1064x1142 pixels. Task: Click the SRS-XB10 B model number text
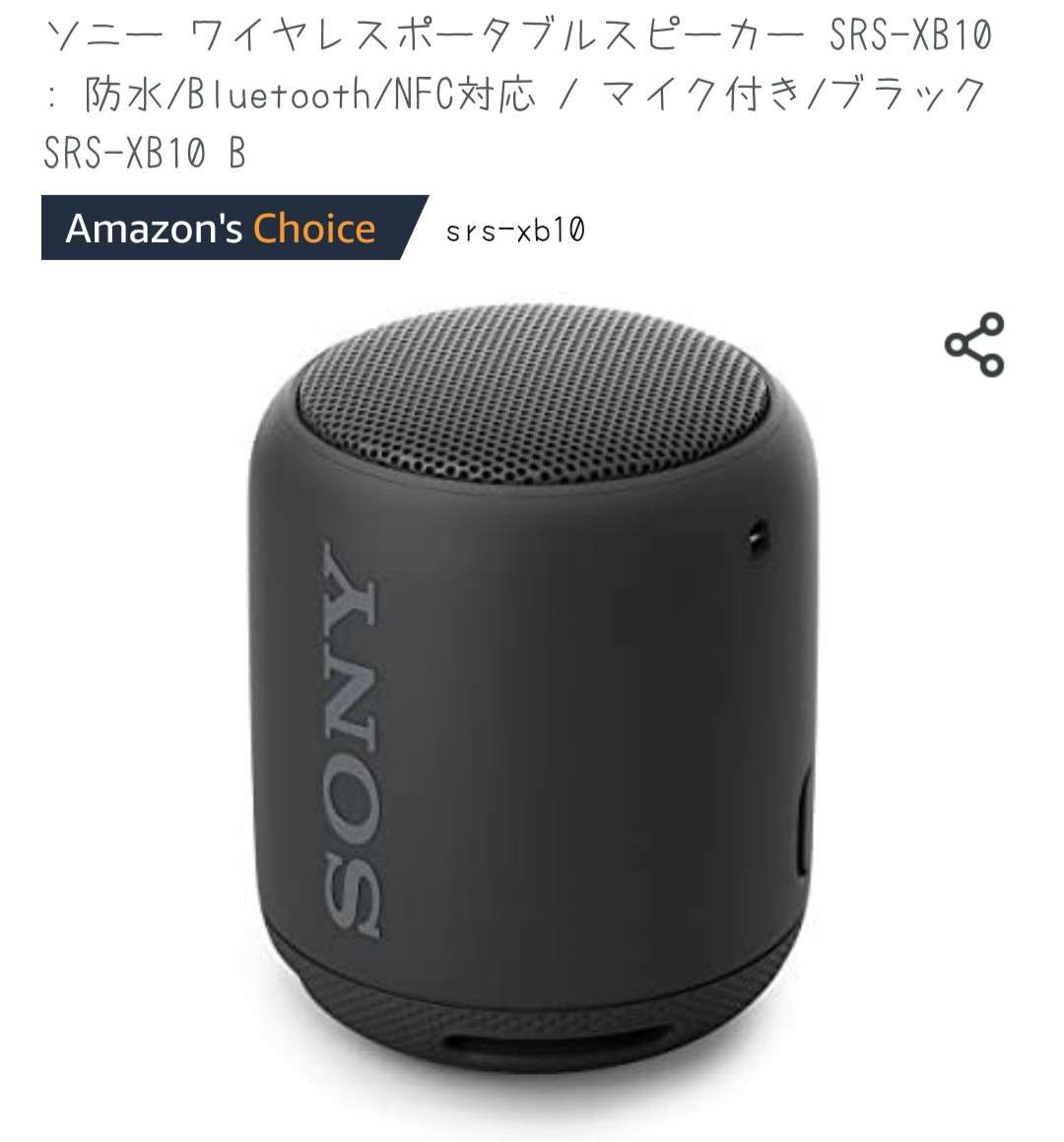(x=143, y=154)
